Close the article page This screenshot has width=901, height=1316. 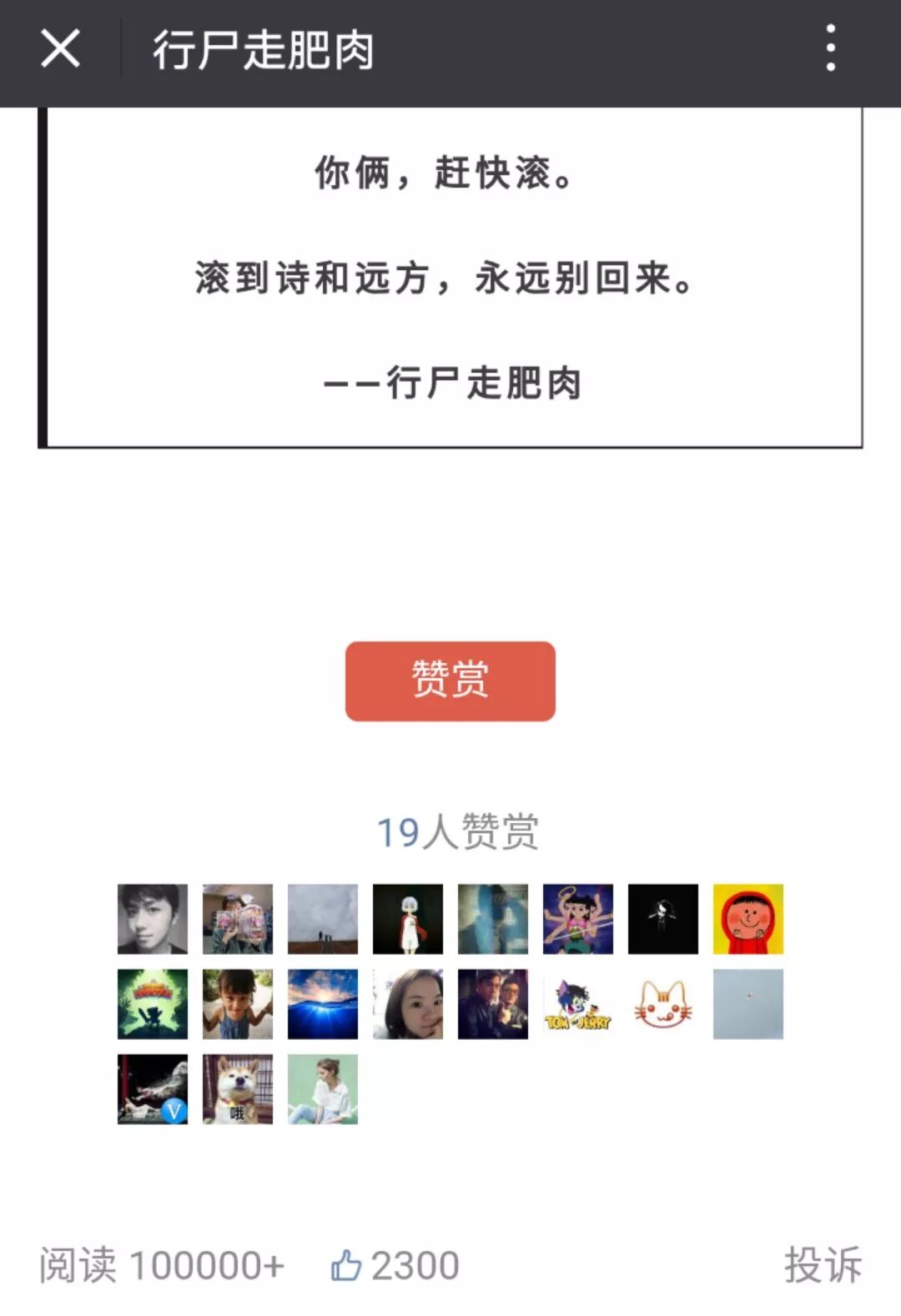pyautogui.click(x=60, y=48)
